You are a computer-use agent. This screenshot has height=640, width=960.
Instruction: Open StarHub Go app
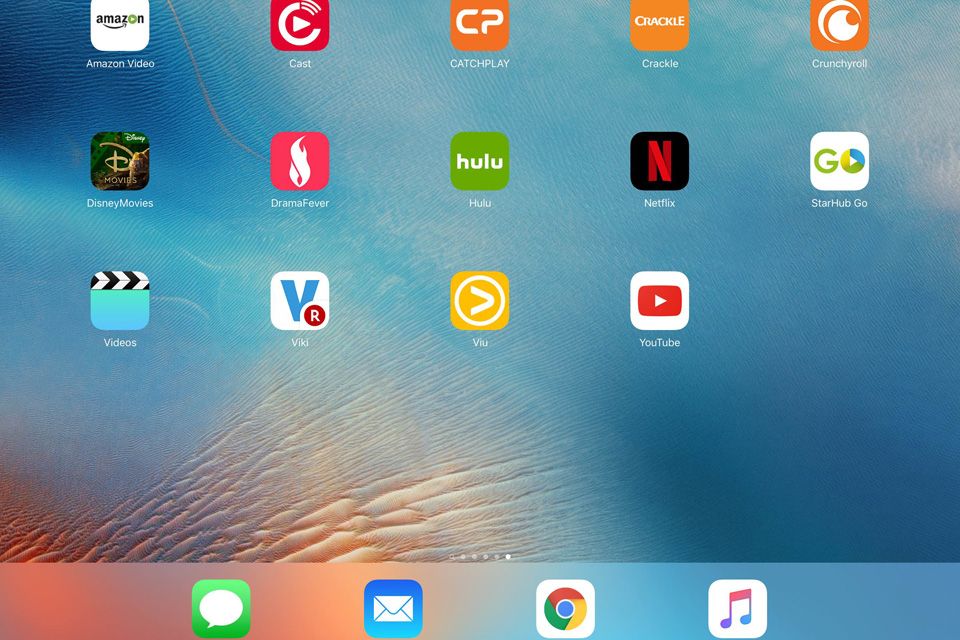click(x=840, y=161)
